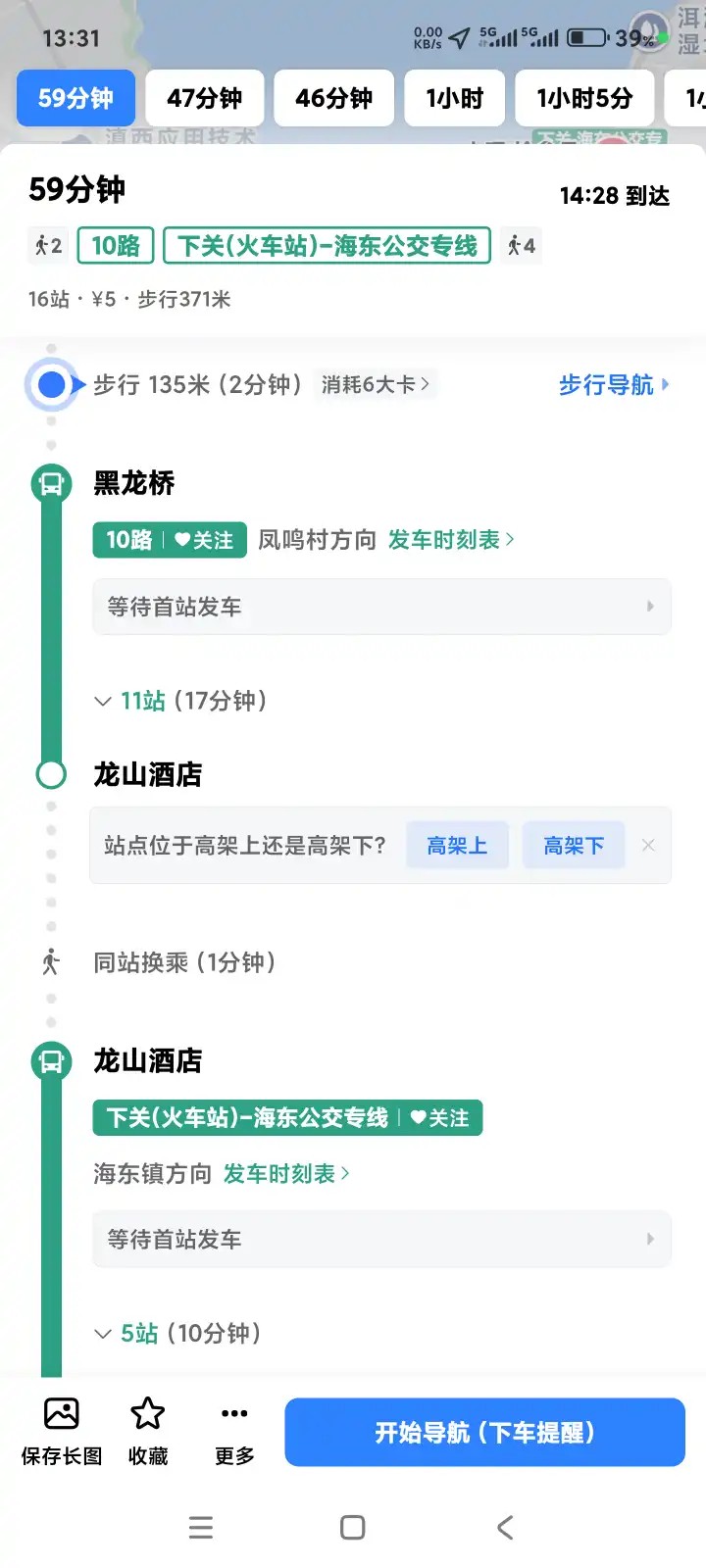Answer 高架上 for station location

[x=457, y=846]
